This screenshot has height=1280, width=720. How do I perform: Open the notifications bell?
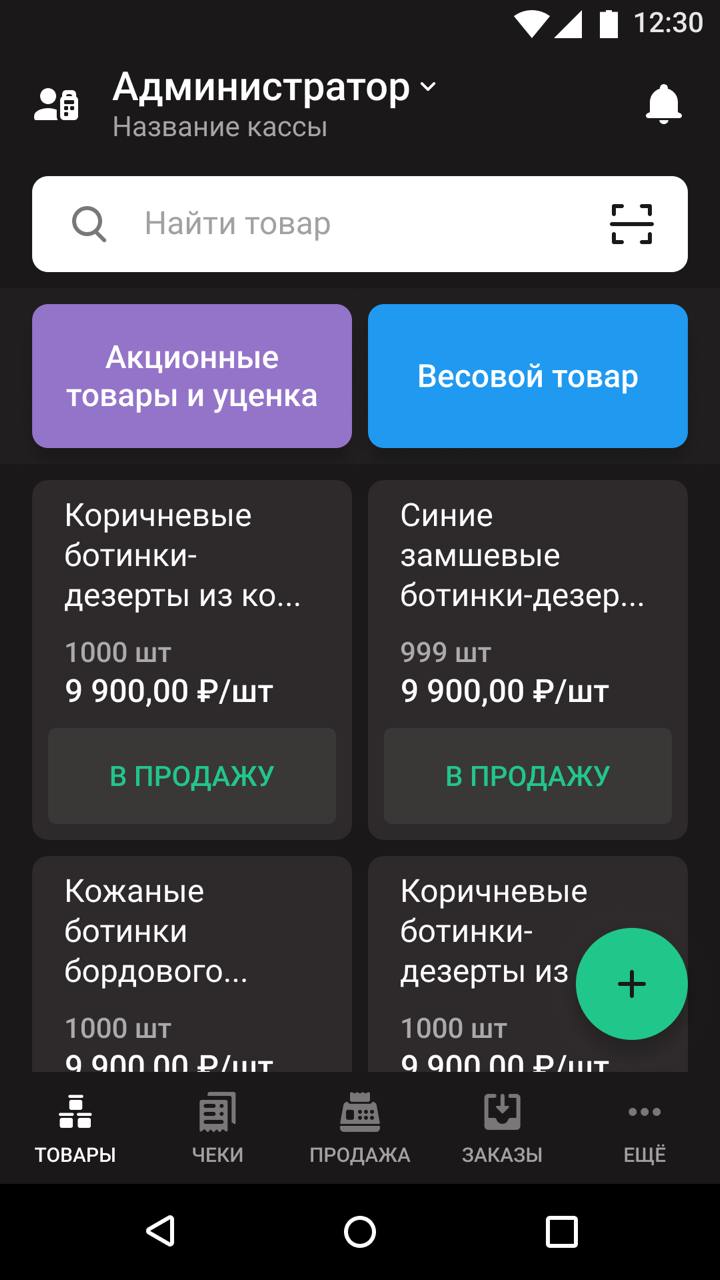(663, 104)
